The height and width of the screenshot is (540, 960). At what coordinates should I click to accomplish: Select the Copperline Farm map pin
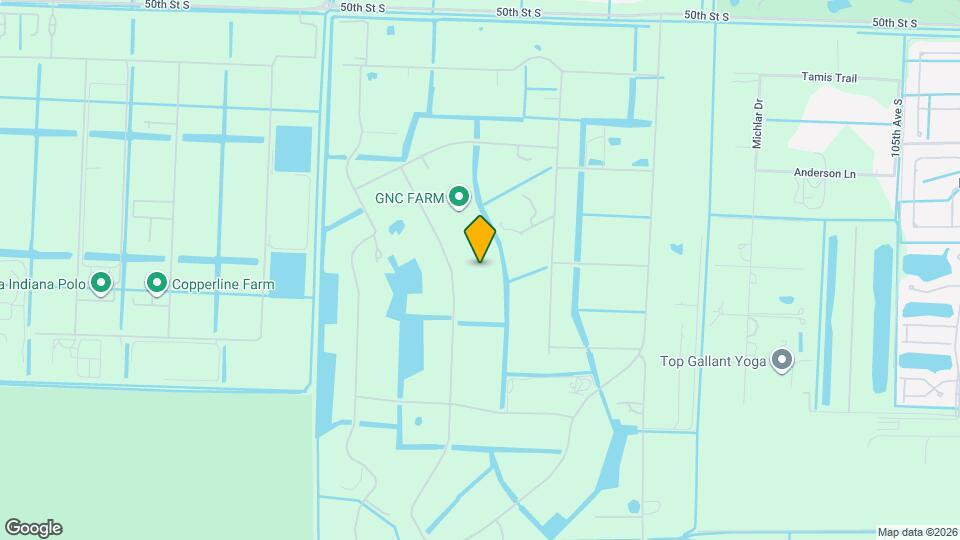157,284
